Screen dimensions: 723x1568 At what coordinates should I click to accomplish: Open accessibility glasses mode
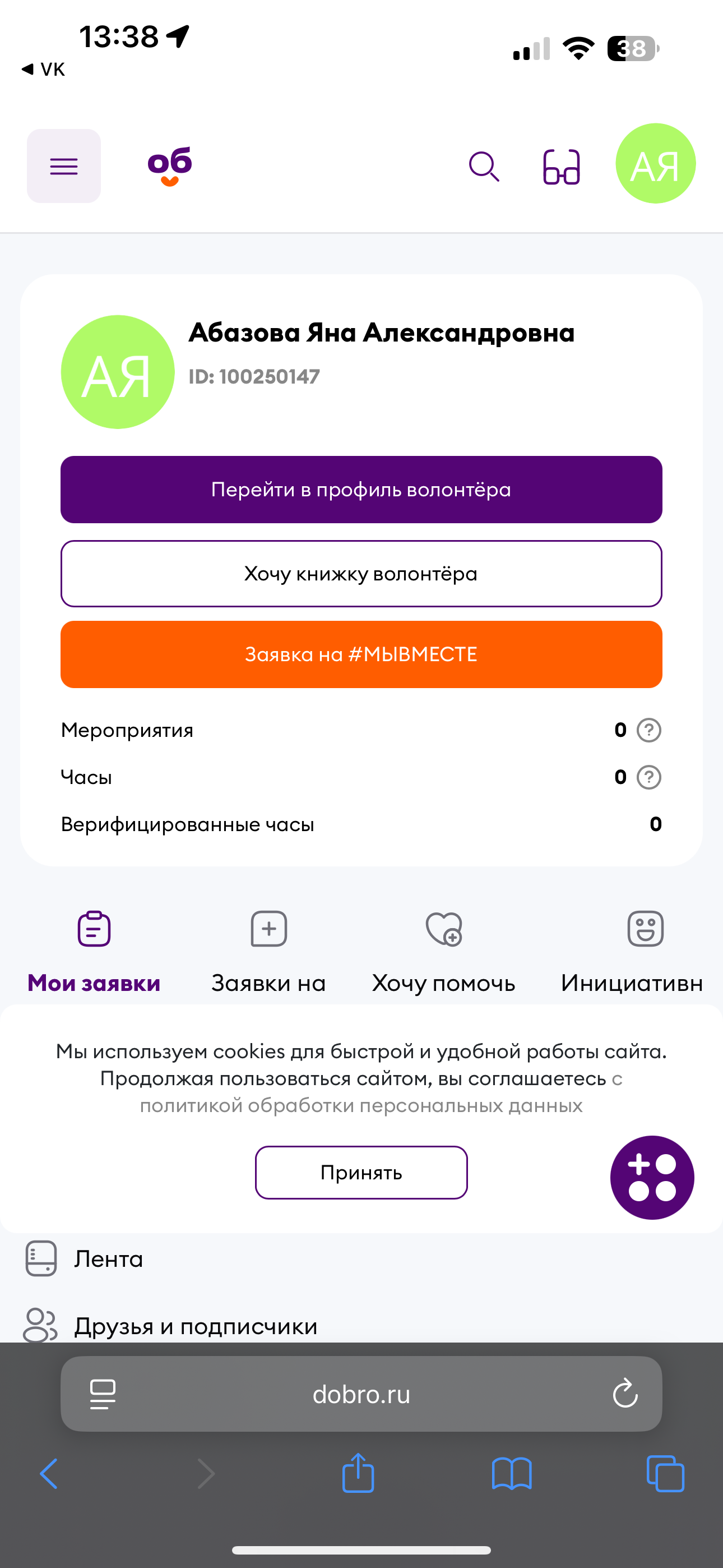561,167
